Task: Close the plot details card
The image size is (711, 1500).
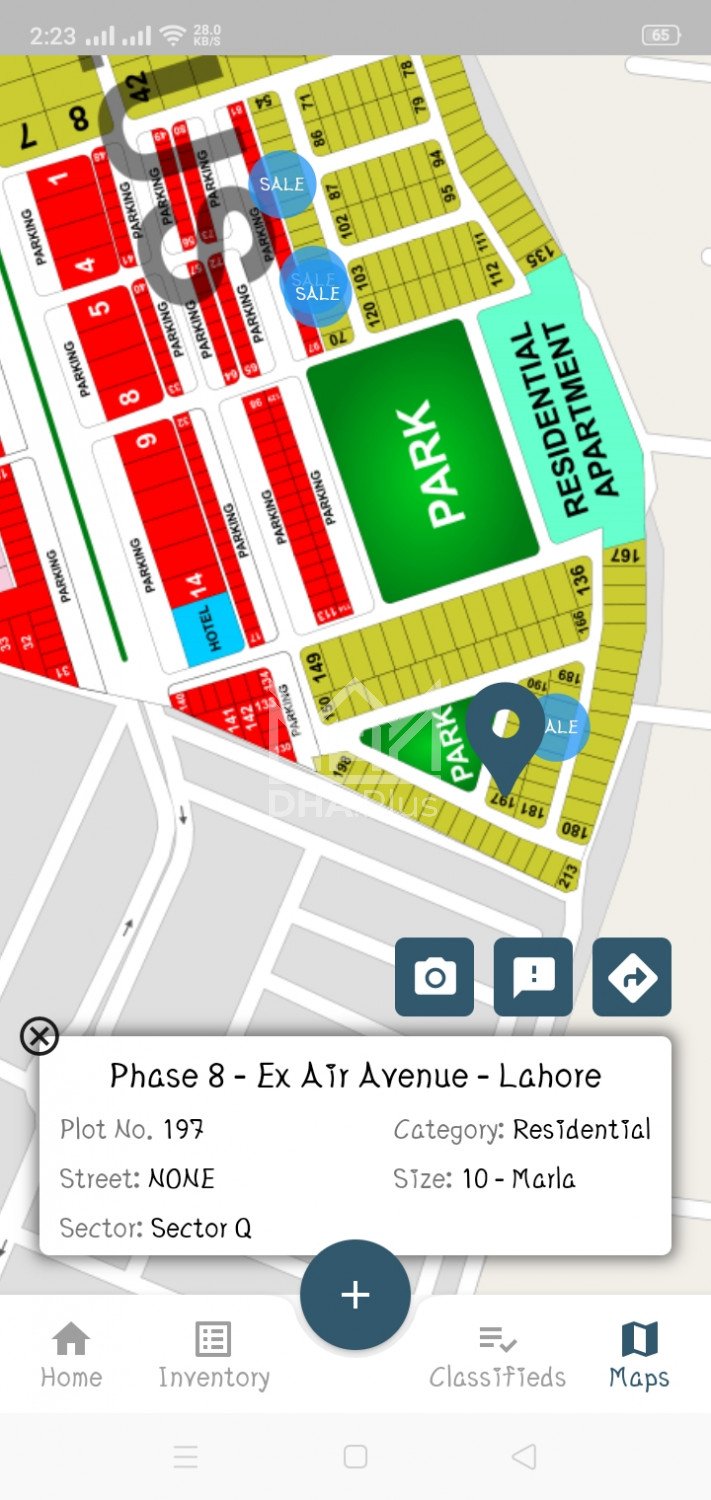Action: [x=40, y=1036]
